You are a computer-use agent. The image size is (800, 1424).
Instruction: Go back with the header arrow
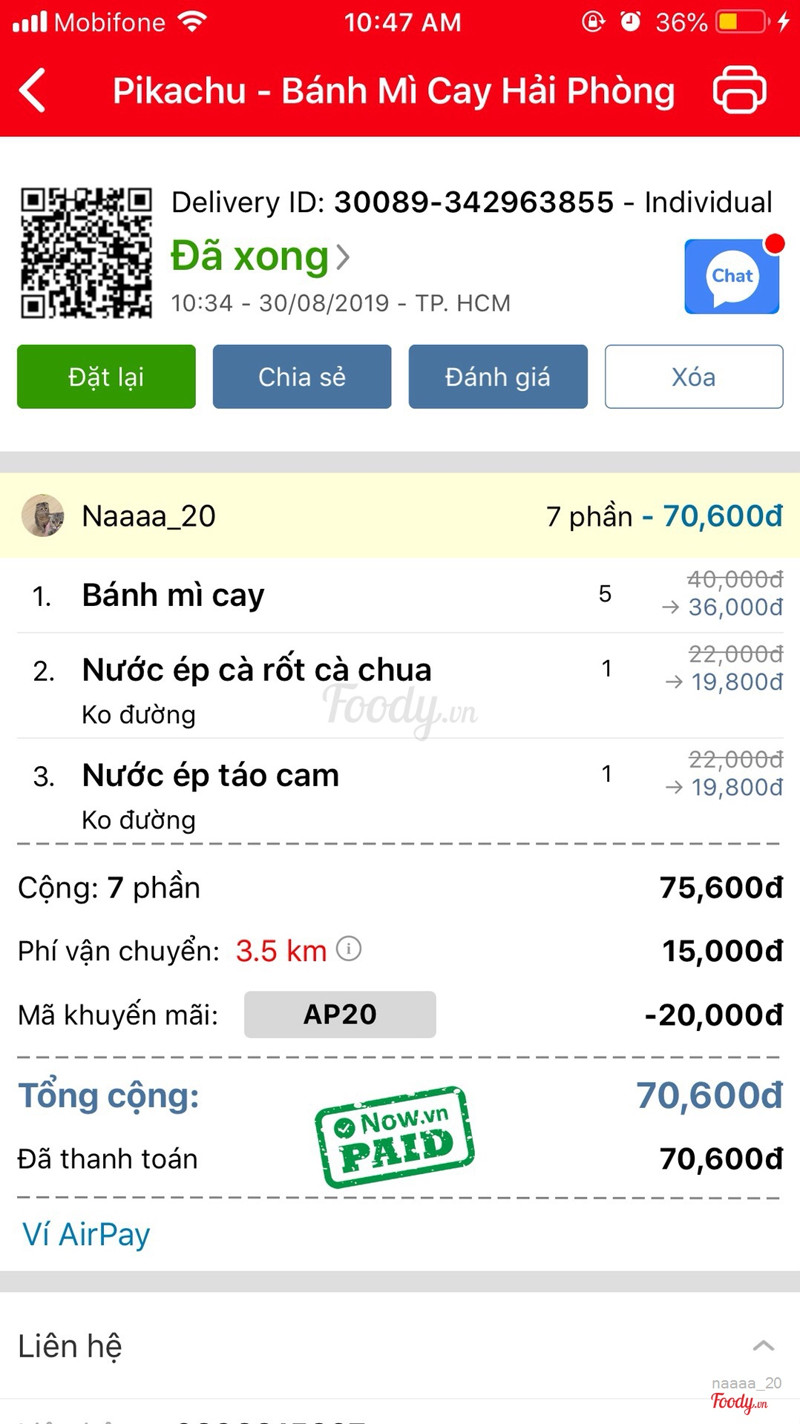point(33,91)
